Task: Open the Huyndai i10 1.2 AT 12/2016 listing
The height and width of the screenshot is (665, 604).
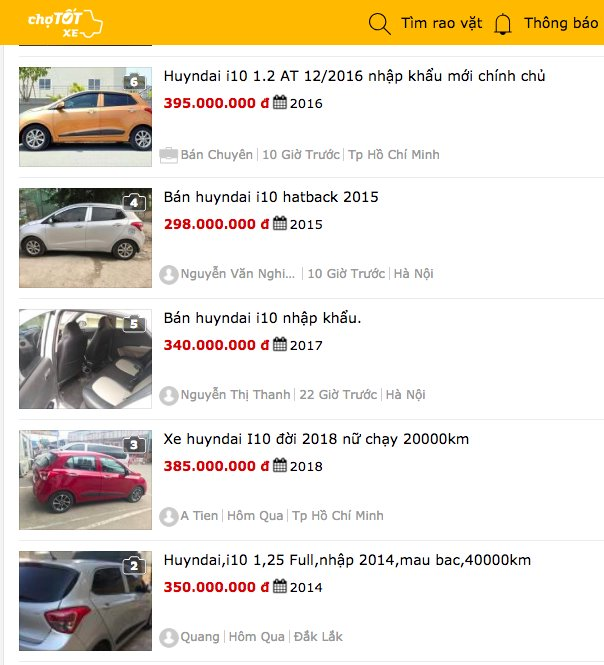Action: (354, 76)
